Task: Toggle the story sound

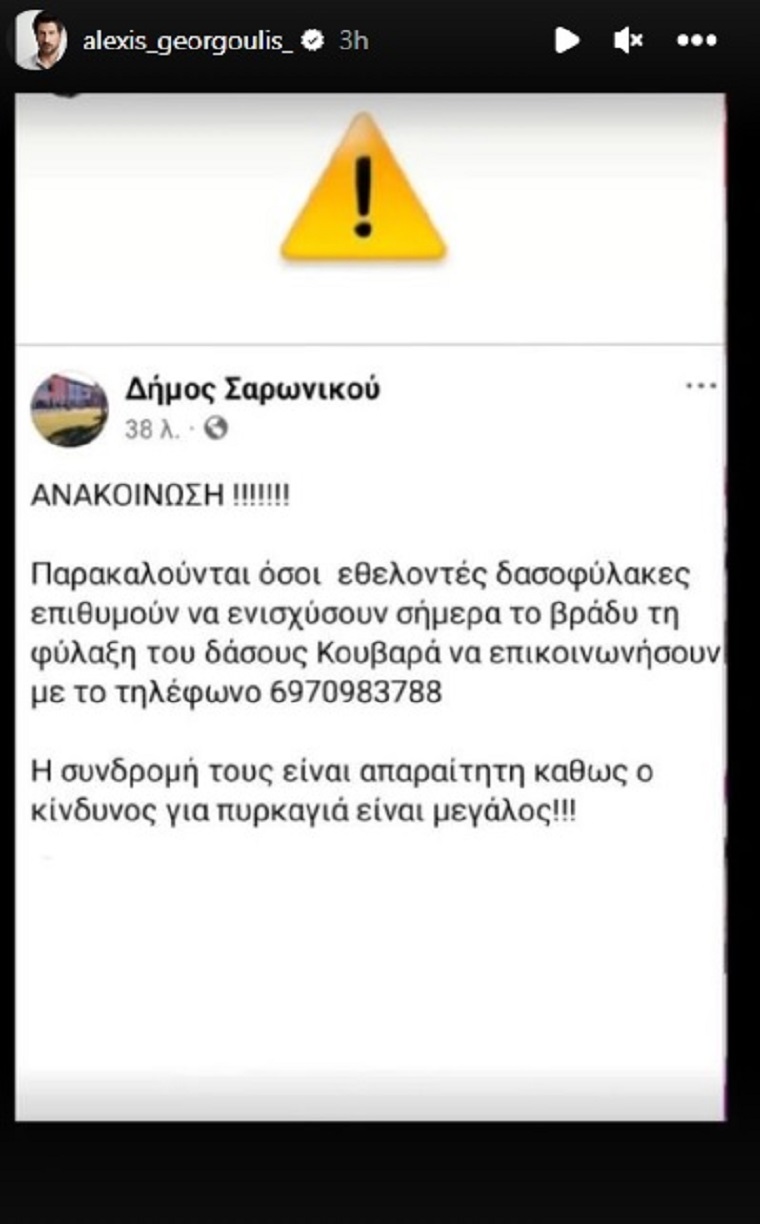Action: pos(629,40)
